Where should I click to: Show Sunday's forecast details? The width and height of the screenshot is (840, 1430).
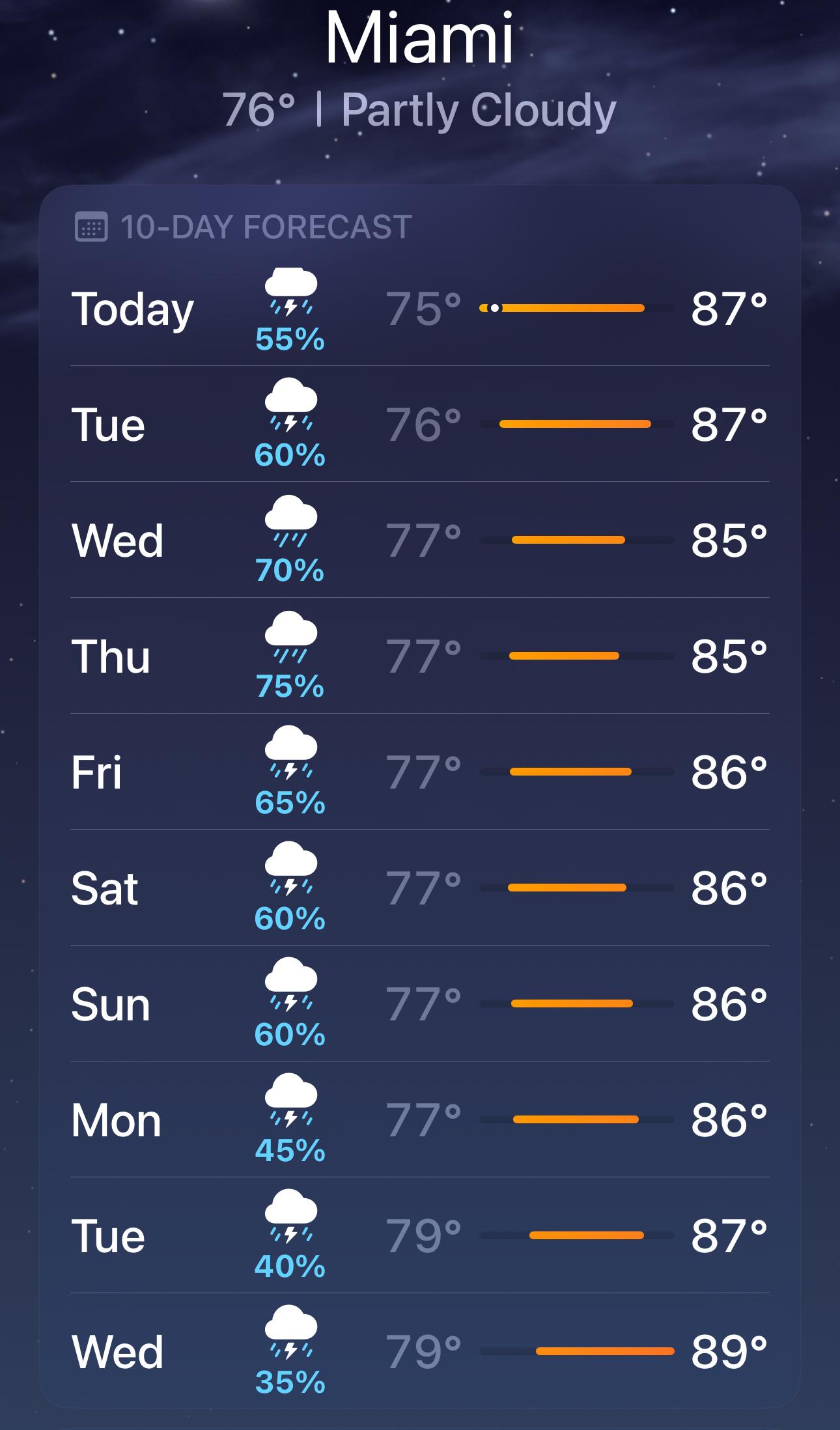420,1003
